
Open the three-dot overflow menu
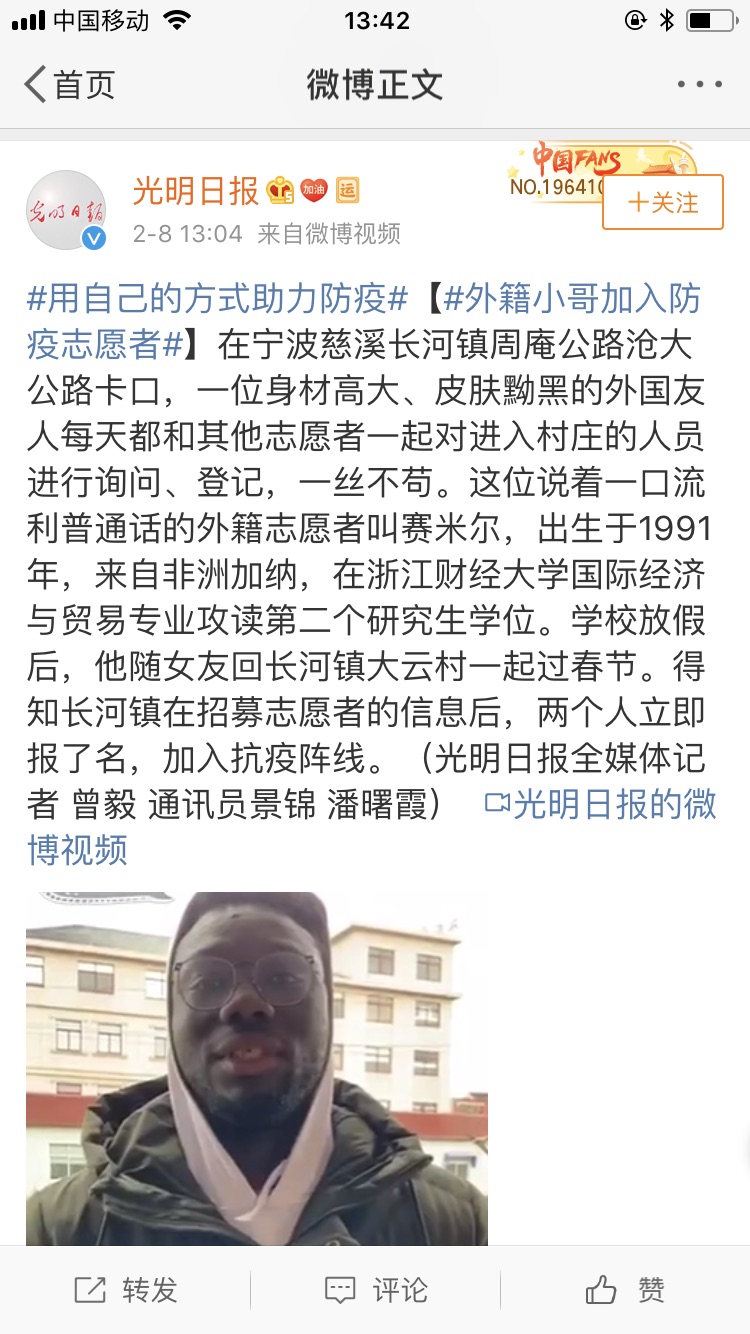pyautogui.click(x=698, y=85)
